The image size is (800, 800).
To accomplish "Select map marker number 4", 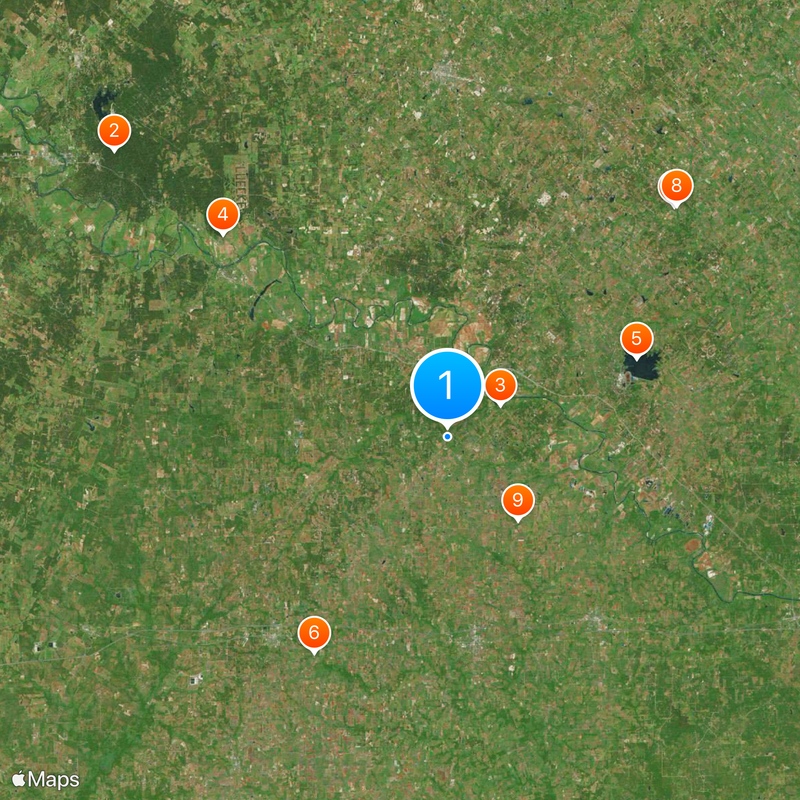I will tap(222, 214).
